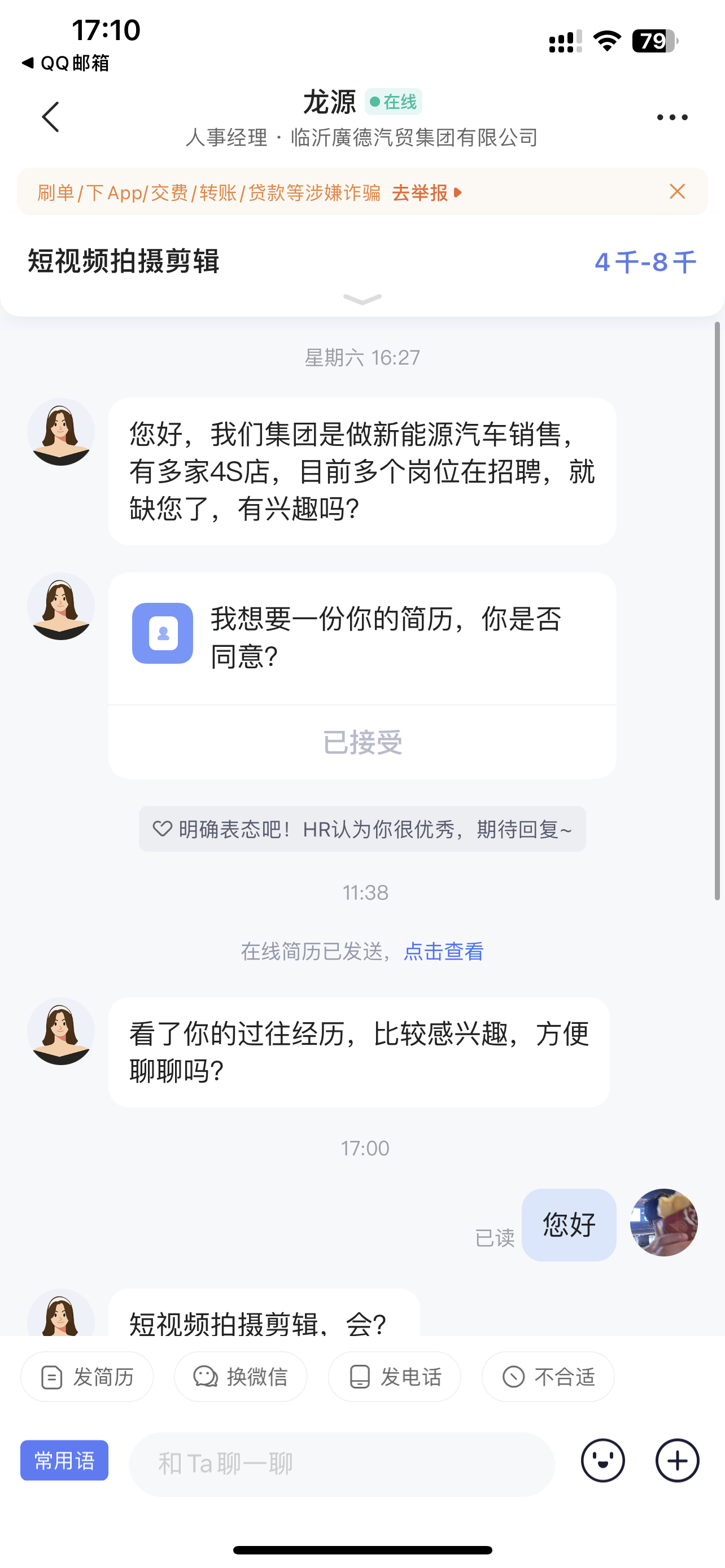View the HR 龙源 avatar
725x1568 pixels.
click(x=60, y=432)
